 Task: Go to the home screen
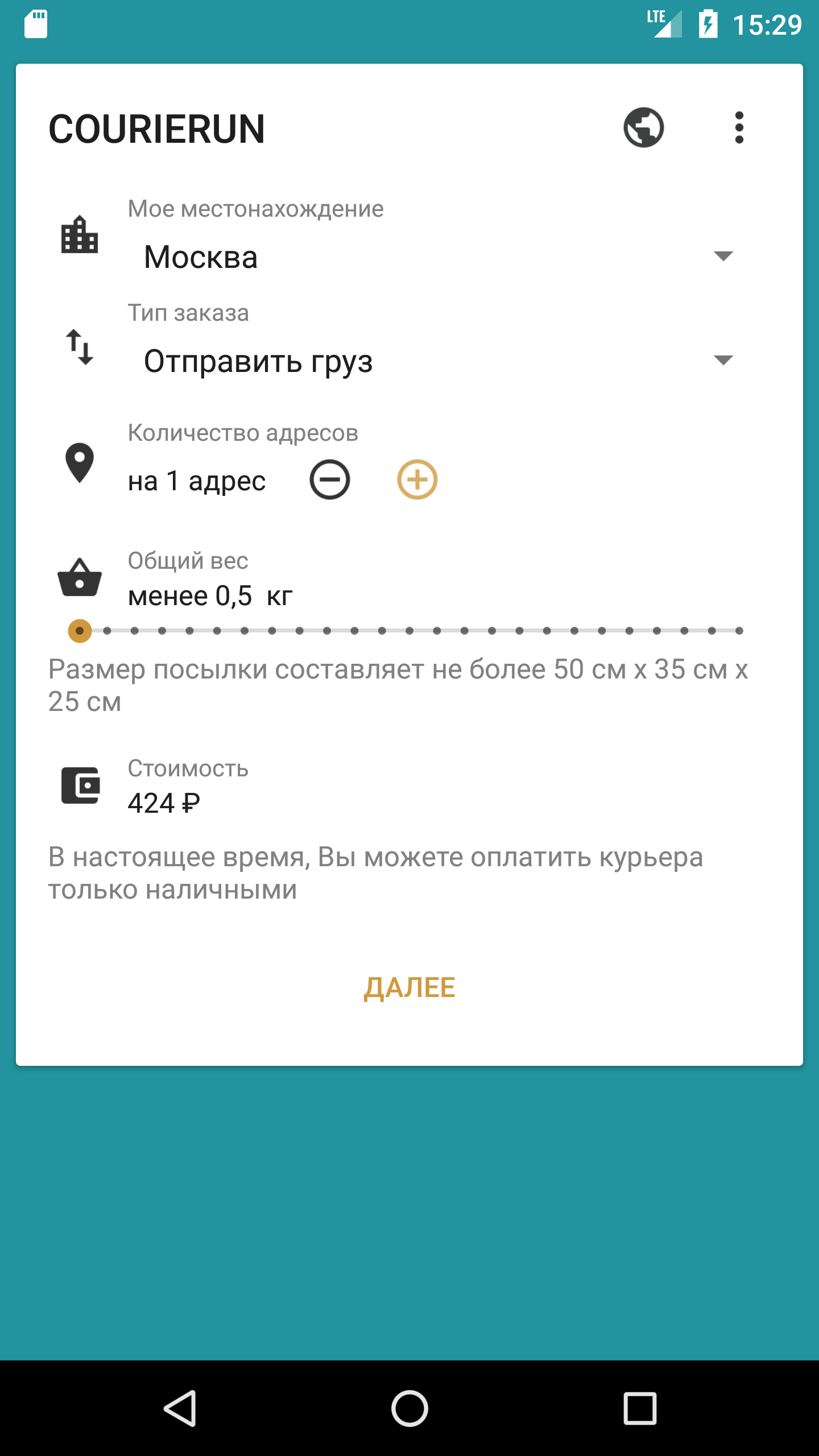click(409, 1408)
